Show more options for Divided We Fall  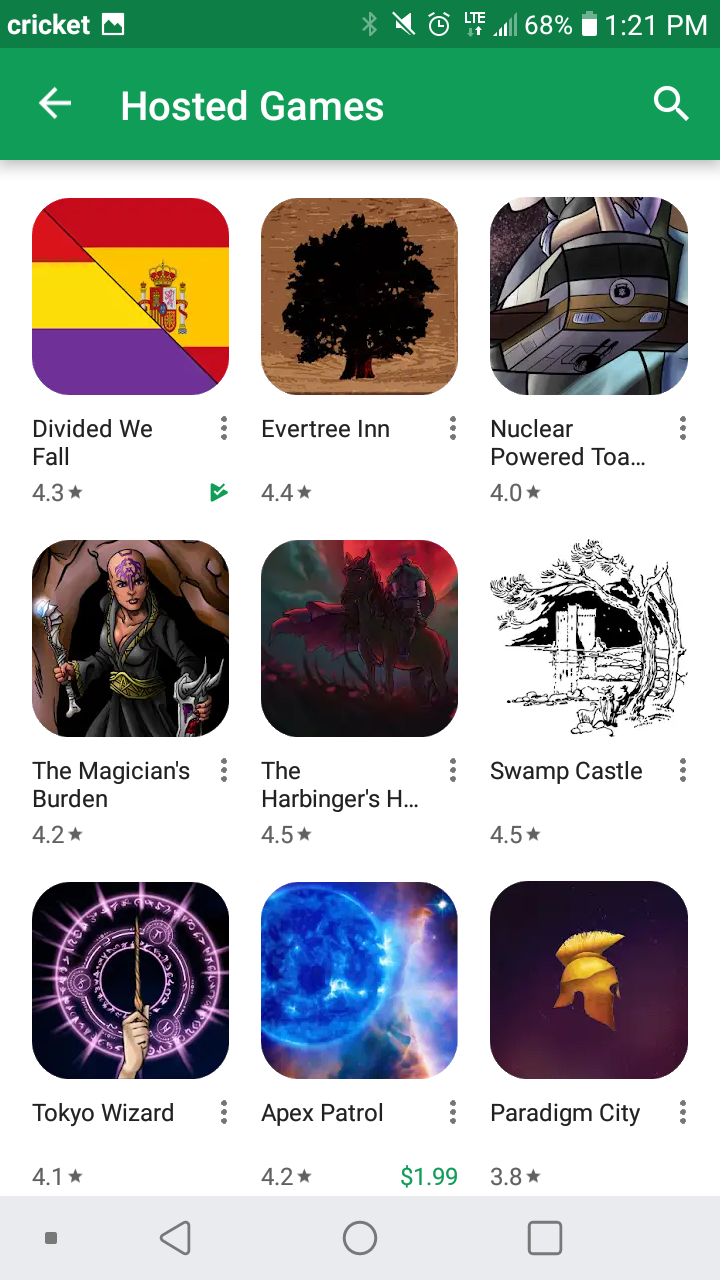pos(224,429)
